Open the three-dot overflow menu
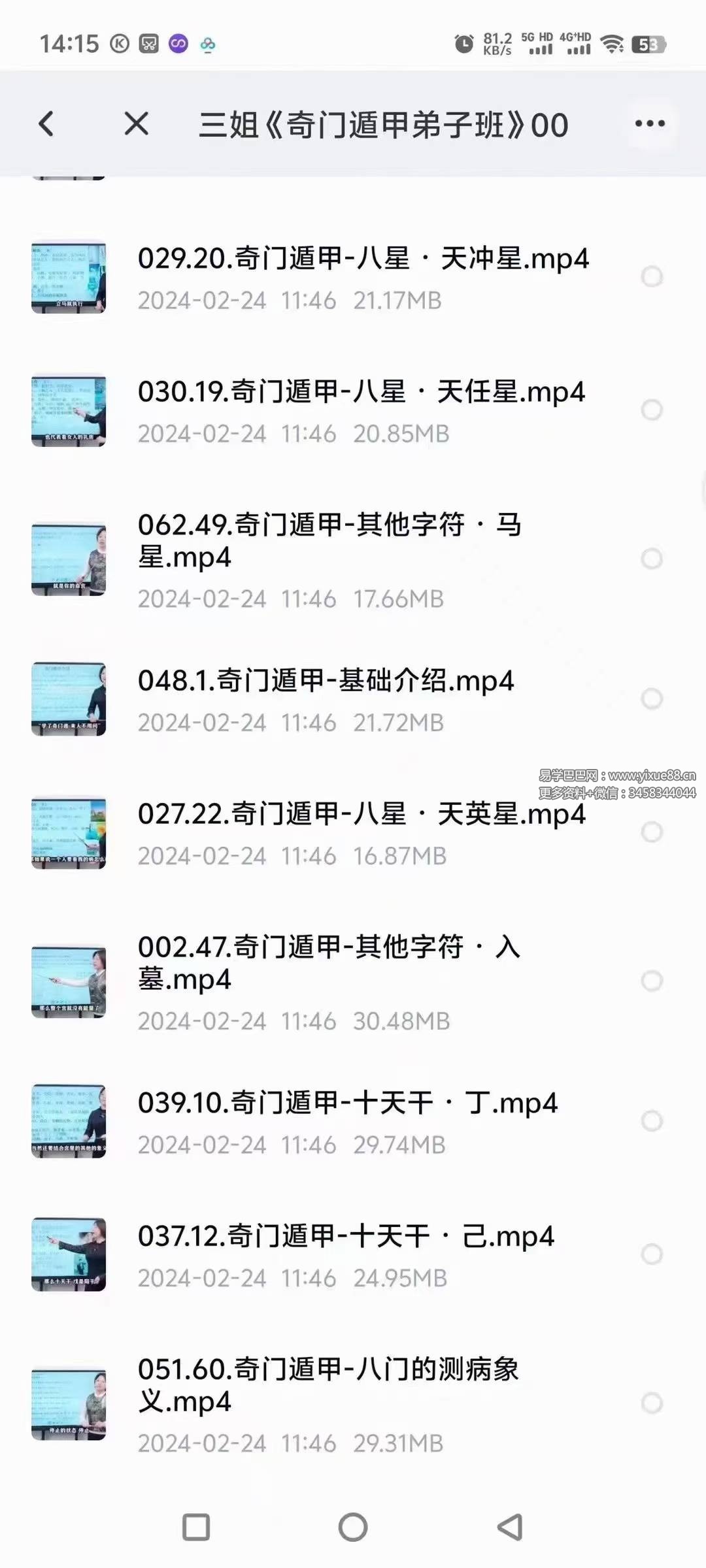Viewport: 706px width, 1568px height. tap(650, 123)
